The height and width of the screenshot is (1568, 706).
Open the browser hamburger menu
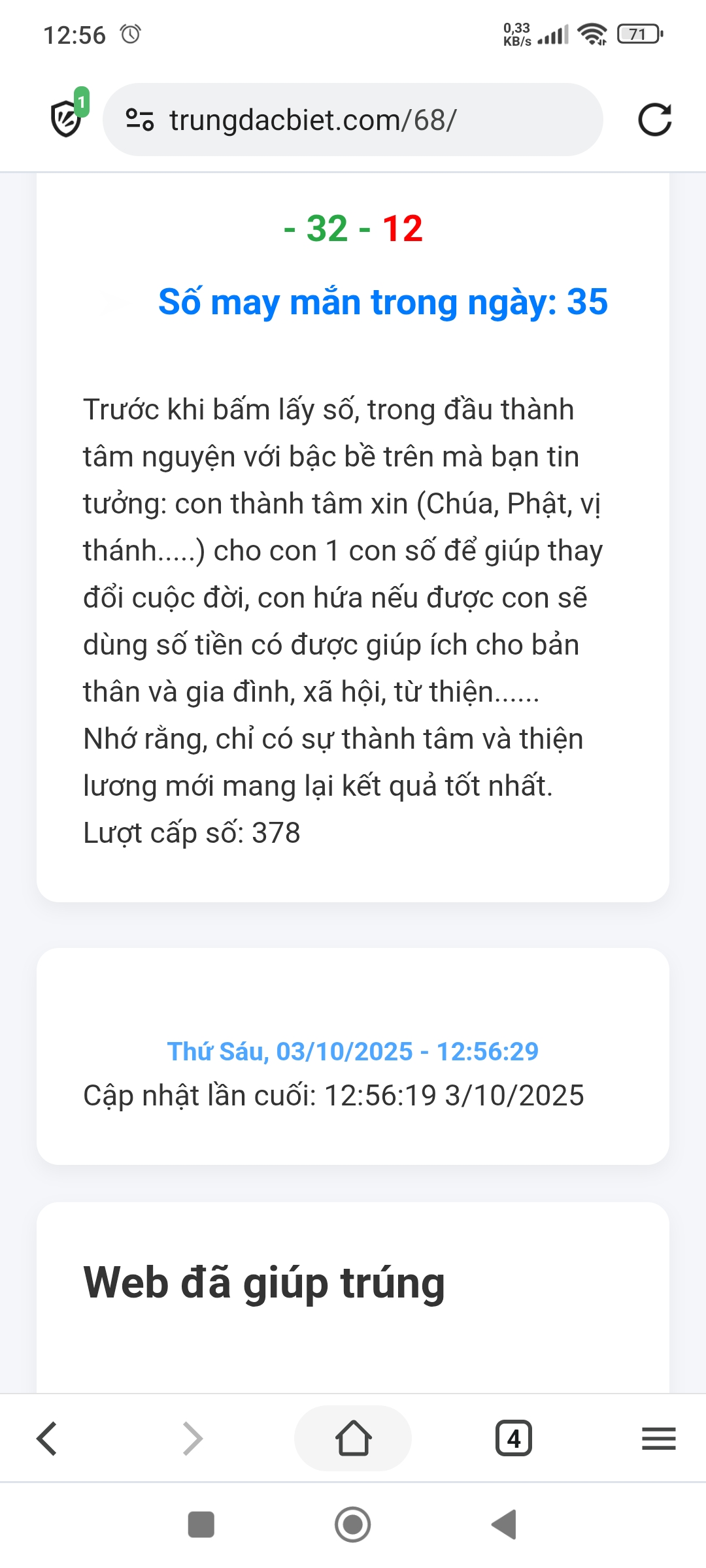click(x=658, y=1438)
